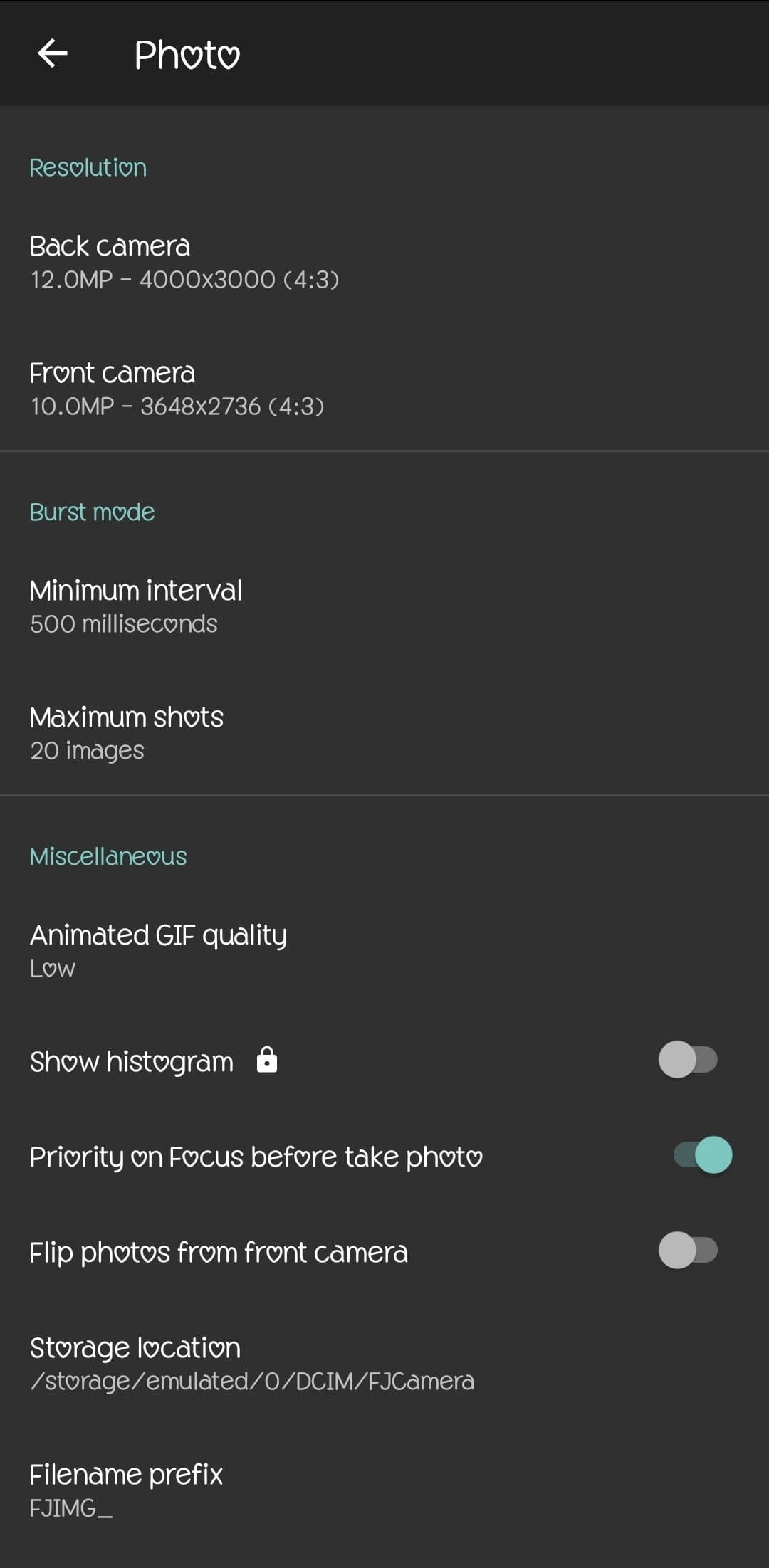Tap the Photo title in the header

[x=187, y=54]
